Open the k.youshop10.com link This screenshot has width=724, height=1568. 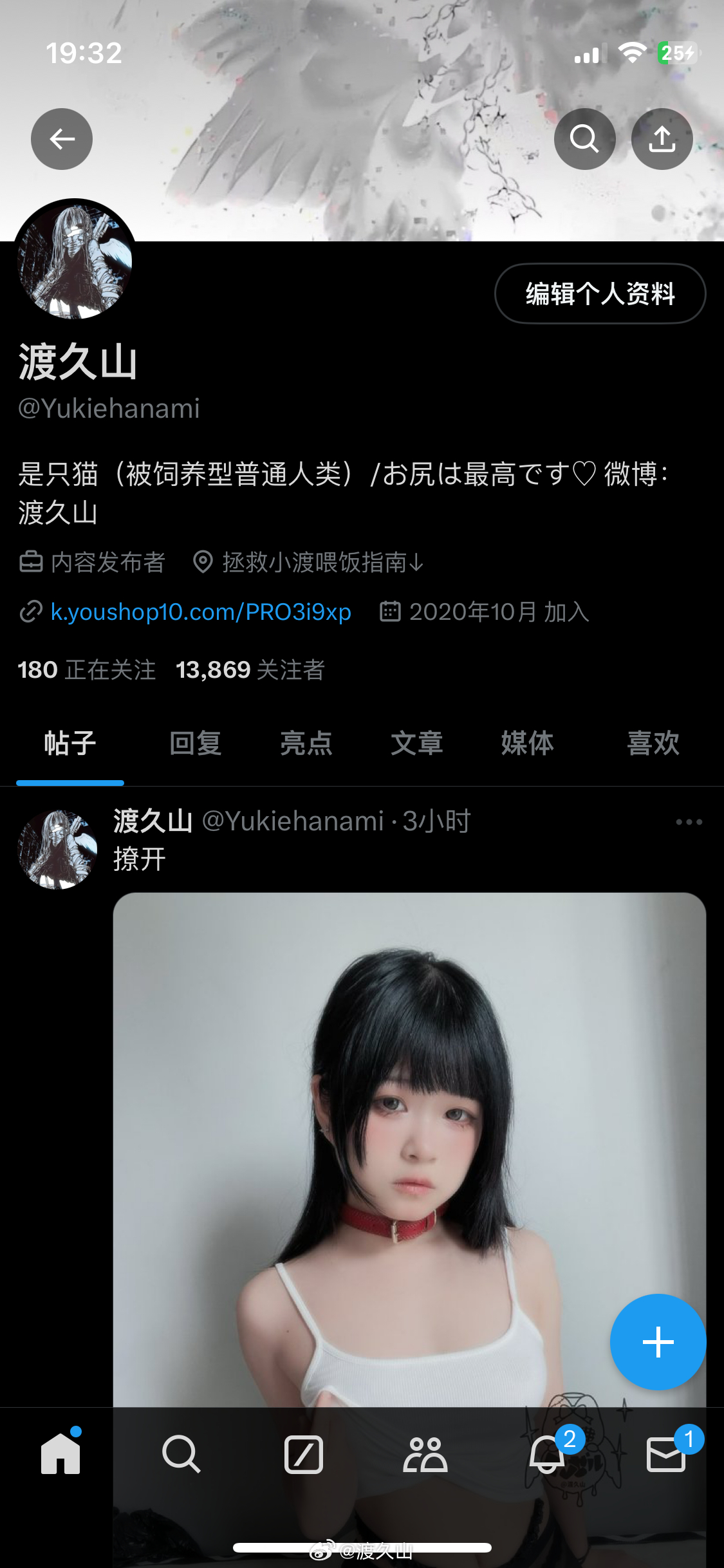pos(201,611)
